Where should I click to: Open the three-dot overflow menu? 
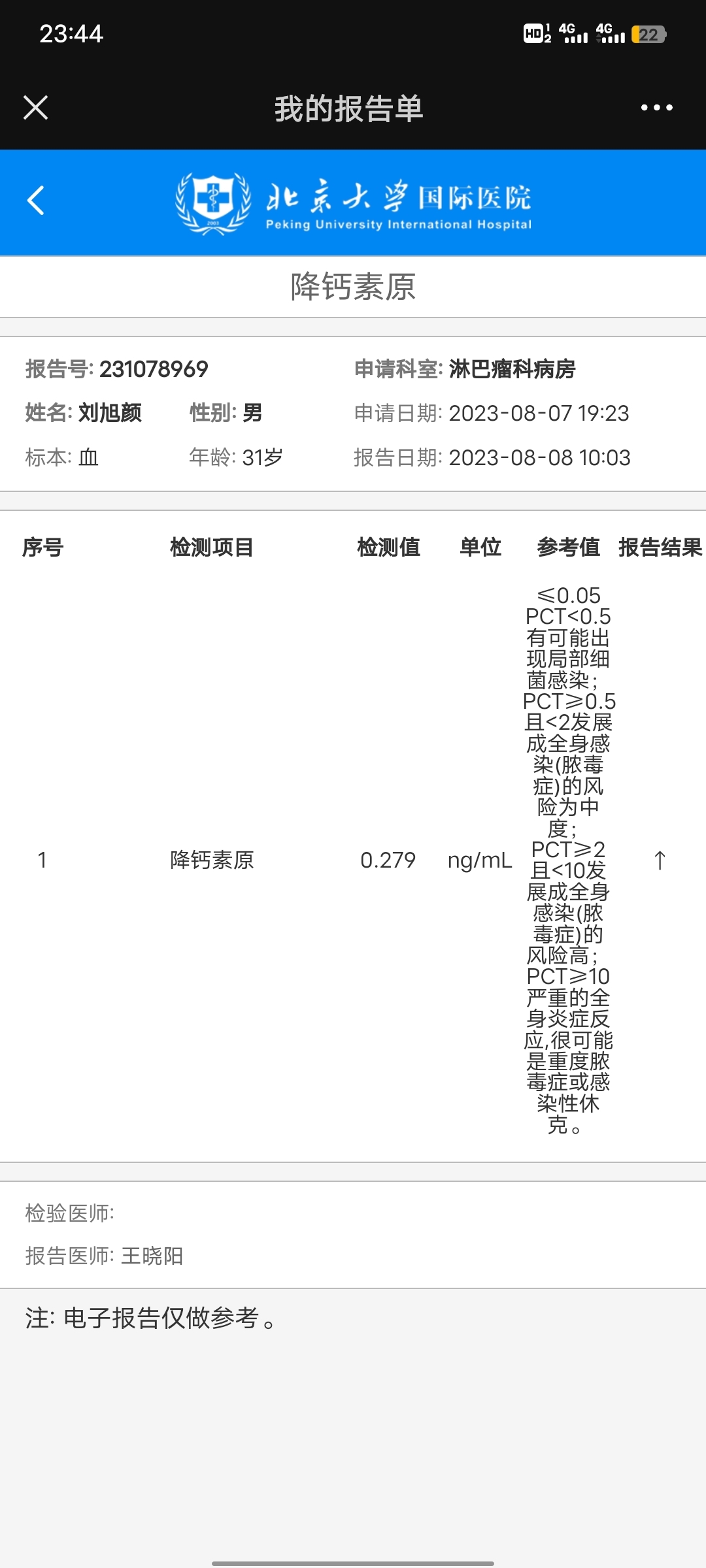(x=656, y=108)
